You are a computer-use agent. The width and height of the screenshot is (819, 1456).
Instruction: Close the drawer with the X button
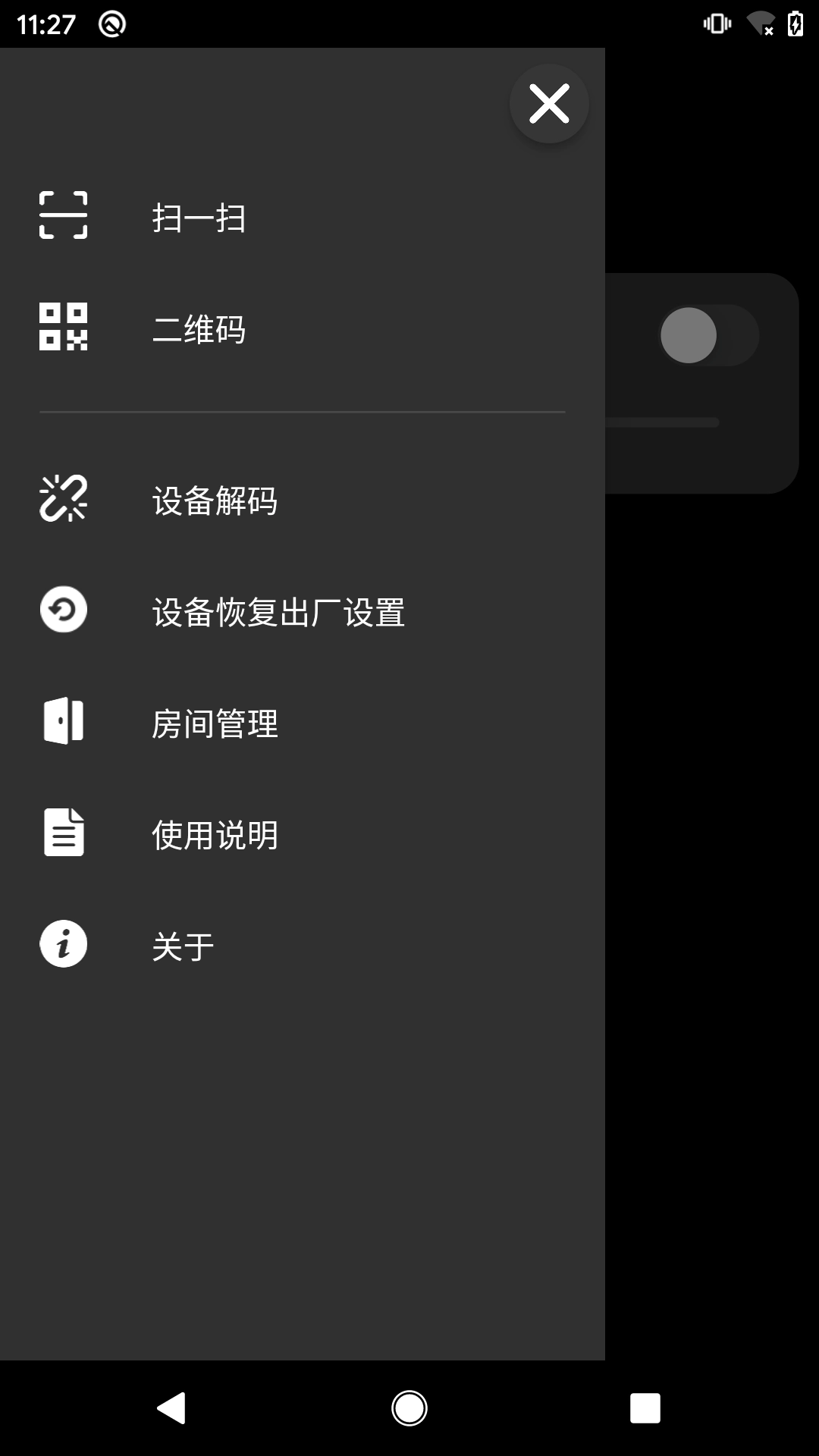(549, 104)
